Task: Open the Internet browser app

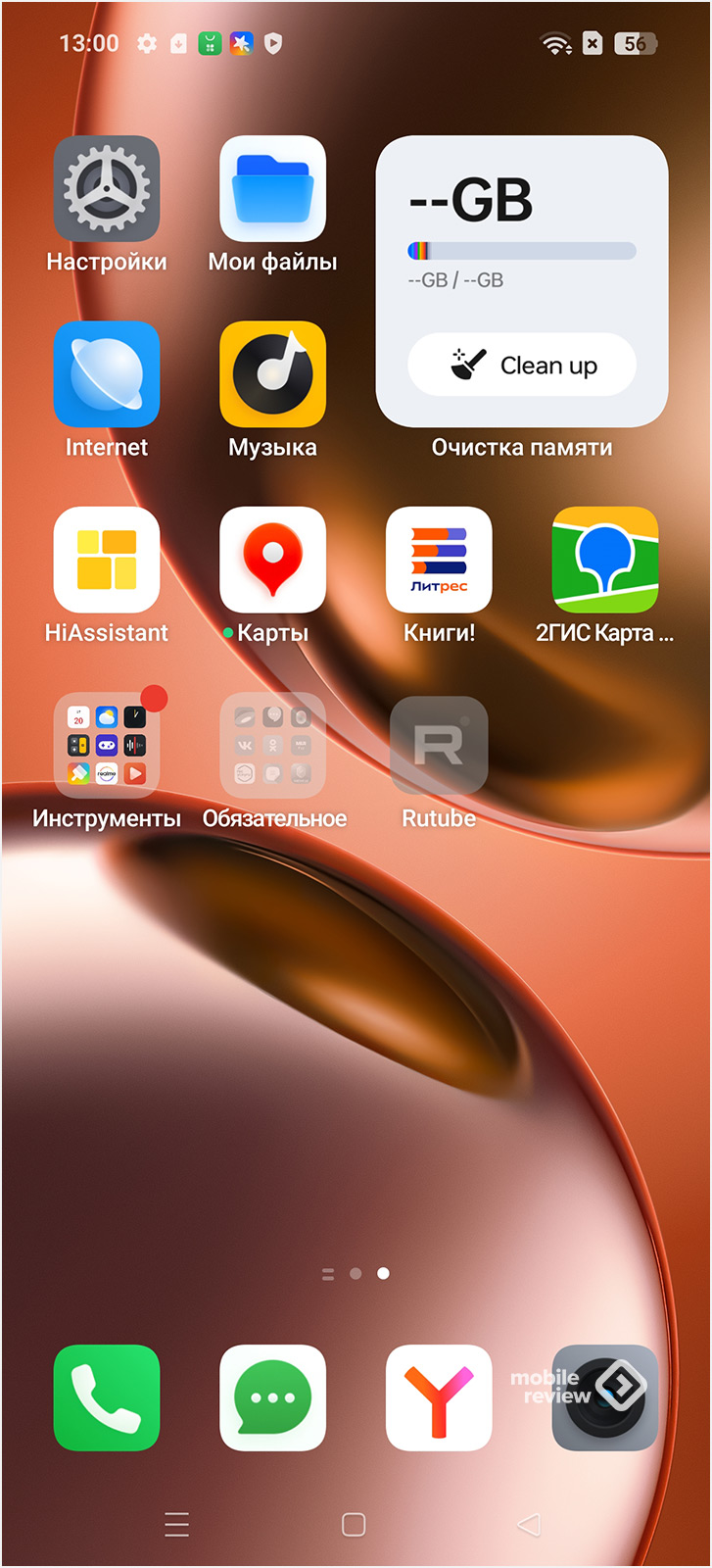Action: pos(106,374)
